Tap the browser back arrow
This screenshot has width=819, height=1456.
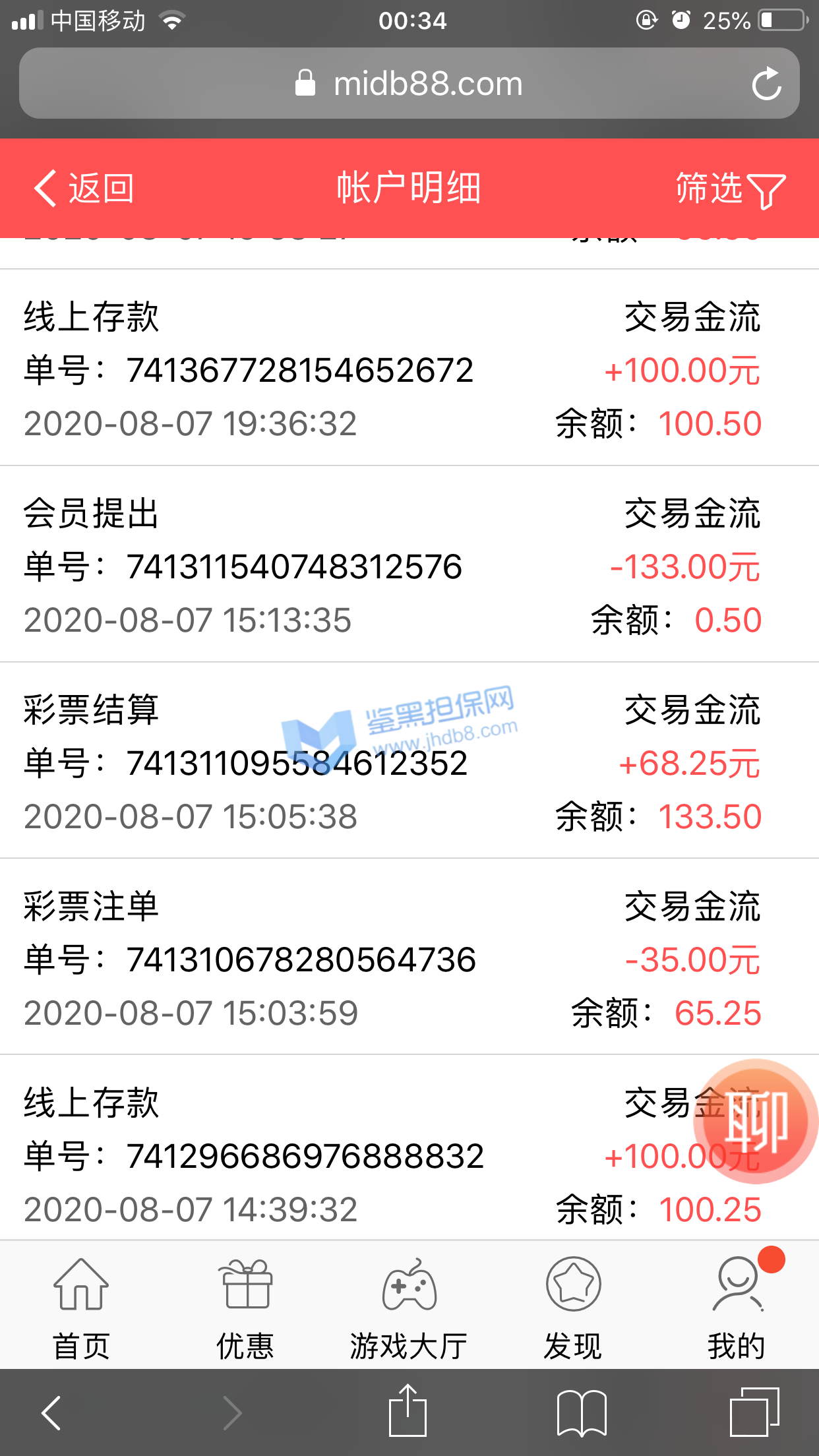(51, 1412)
